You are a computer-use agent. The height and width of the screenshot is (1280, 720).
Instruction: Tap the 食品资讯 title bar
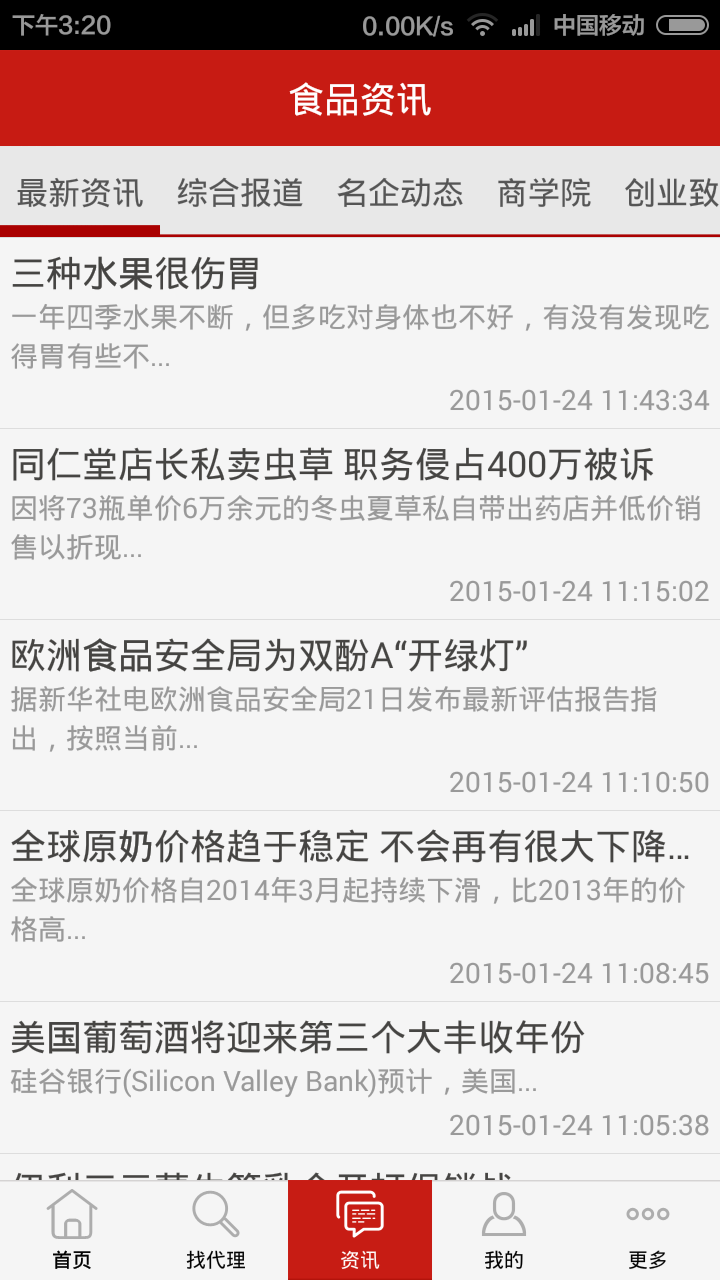360,99
